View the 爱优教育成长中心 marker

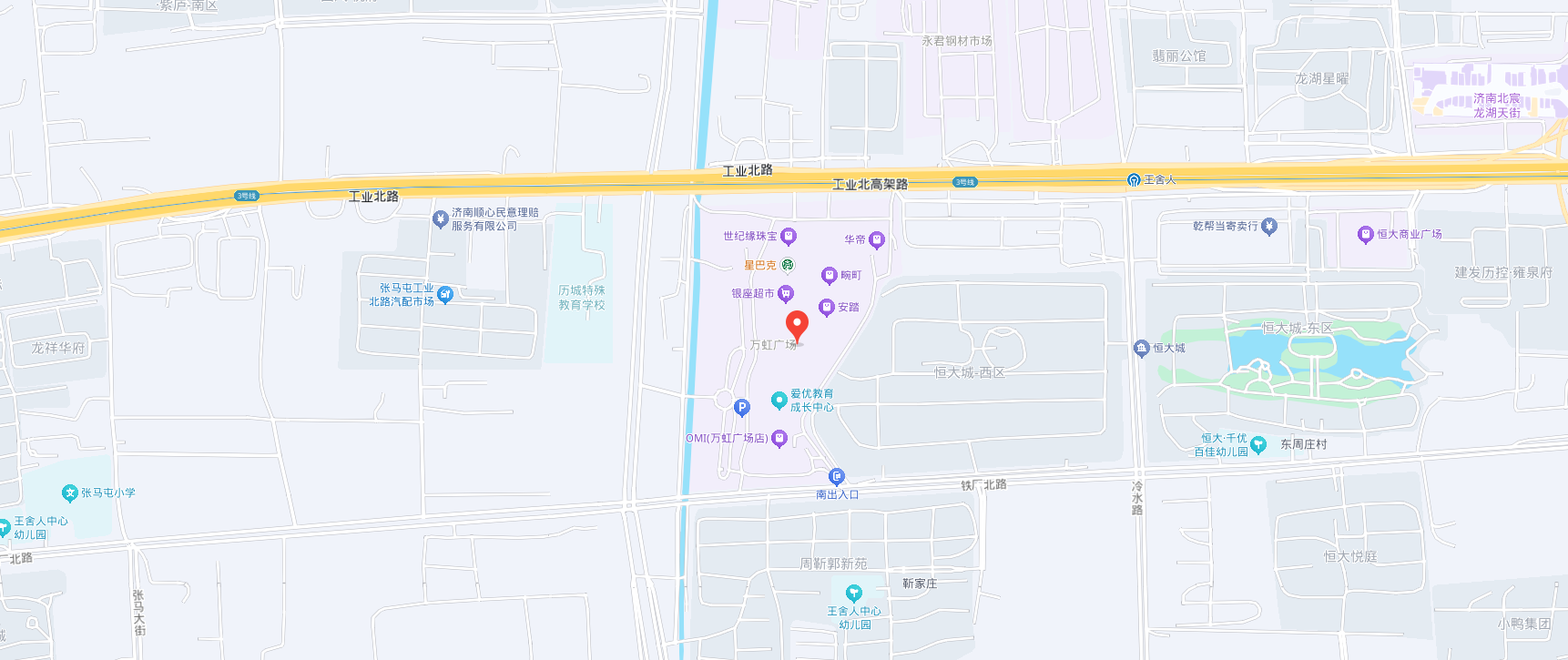pos(779,400)
